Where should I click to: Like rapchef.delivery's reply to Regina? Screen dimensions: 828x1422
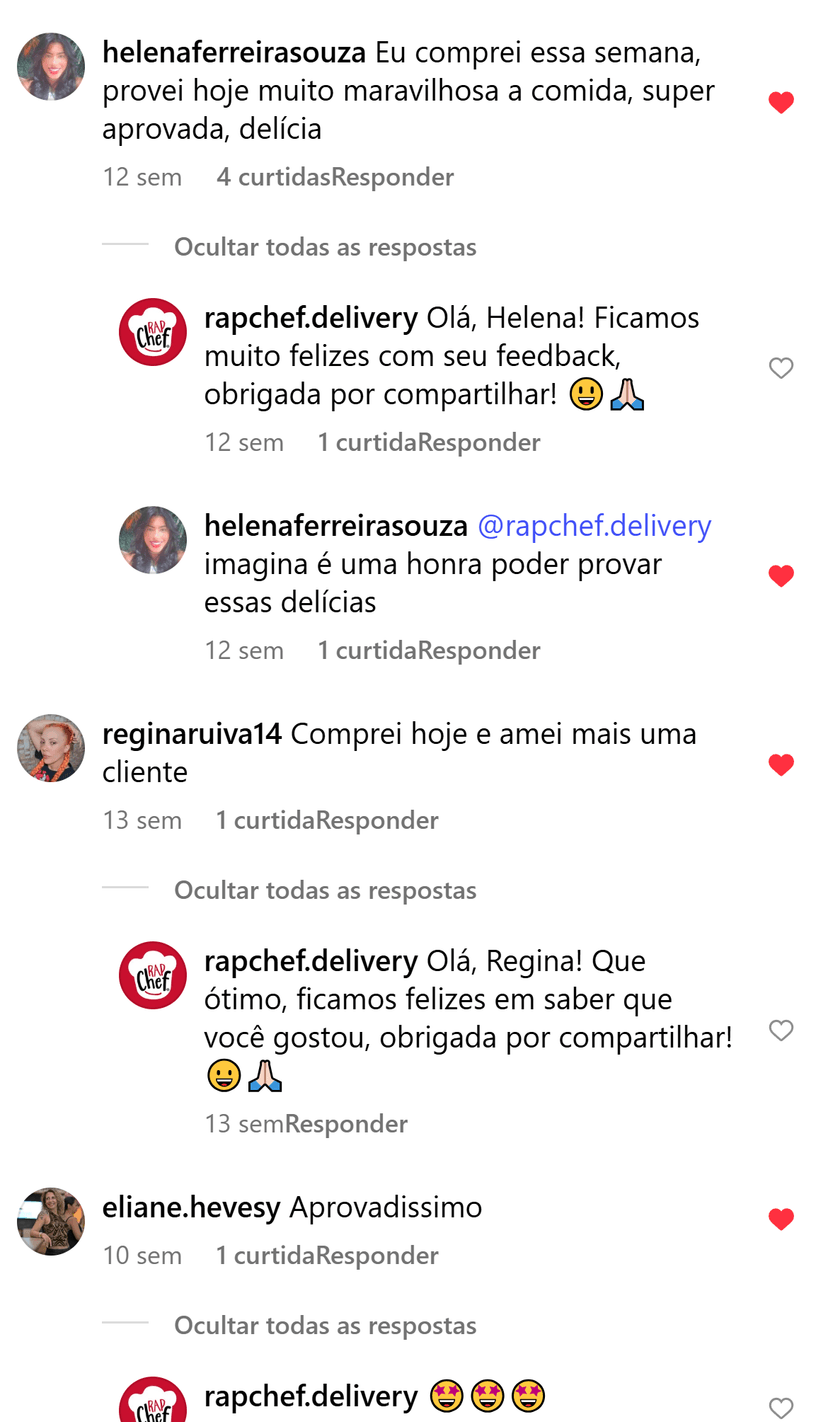(x=781, y=1030)
